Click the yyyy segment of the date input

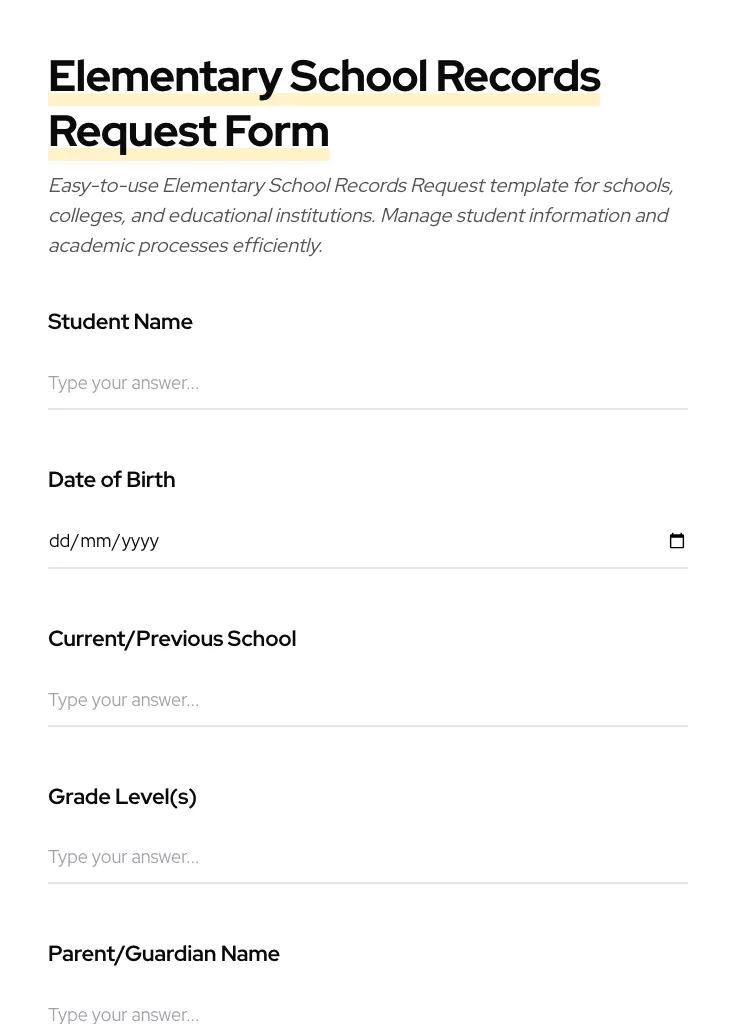[140, 541]
